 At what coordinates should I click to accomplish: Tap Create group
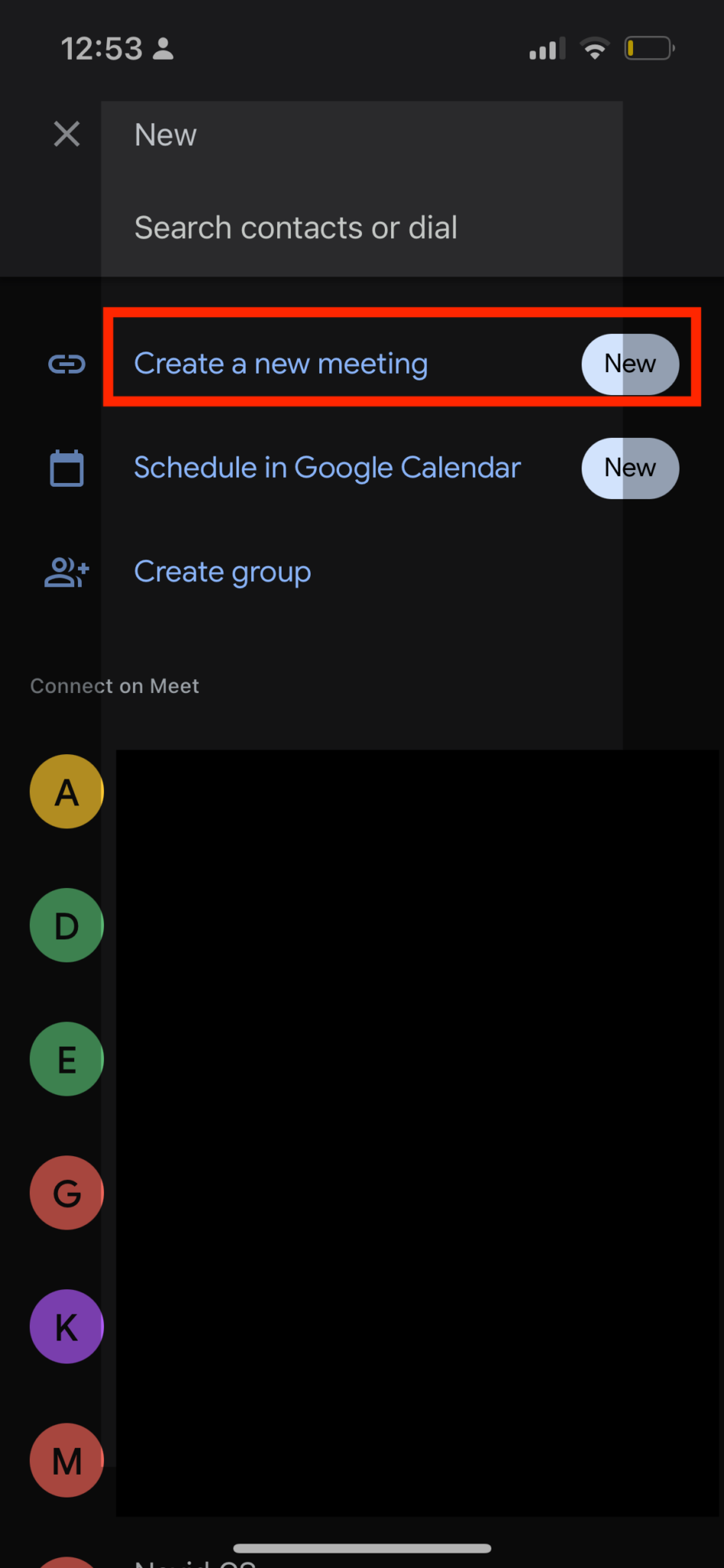click(x=222, y=572)
